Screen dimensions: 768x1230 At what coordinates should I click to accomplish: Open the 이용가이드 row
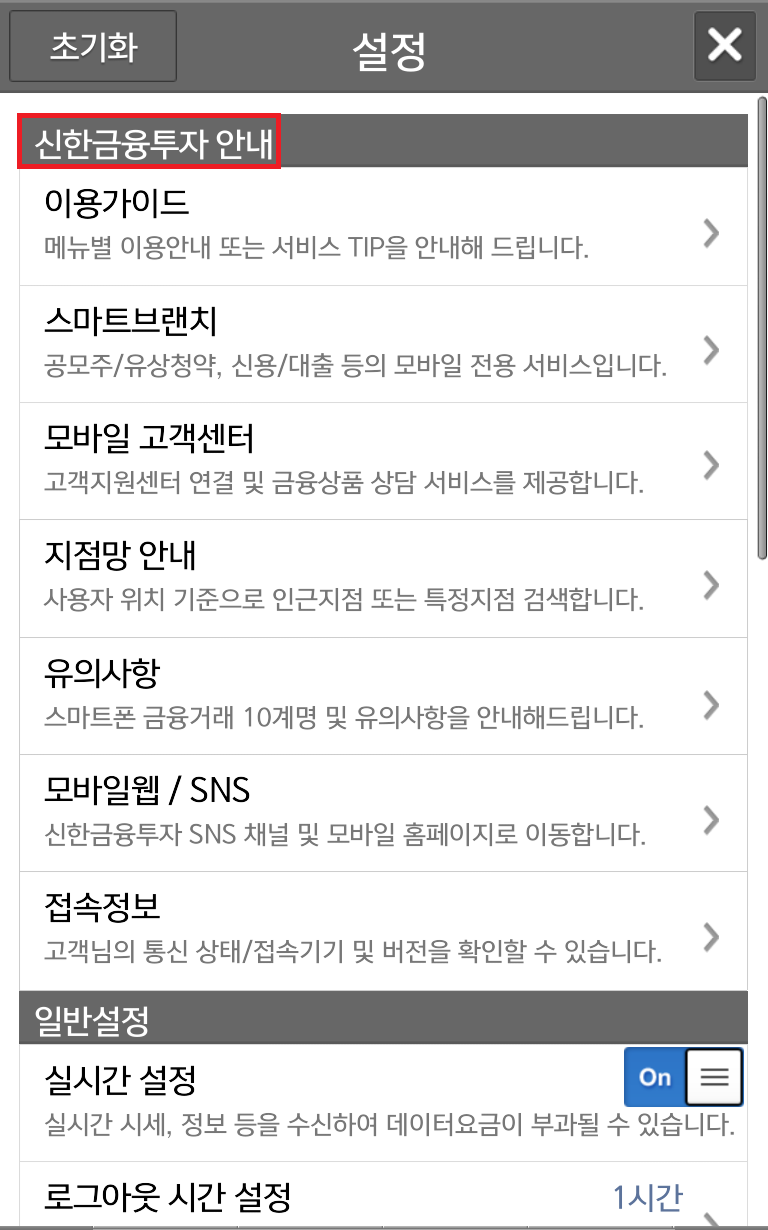coord(384,226)
